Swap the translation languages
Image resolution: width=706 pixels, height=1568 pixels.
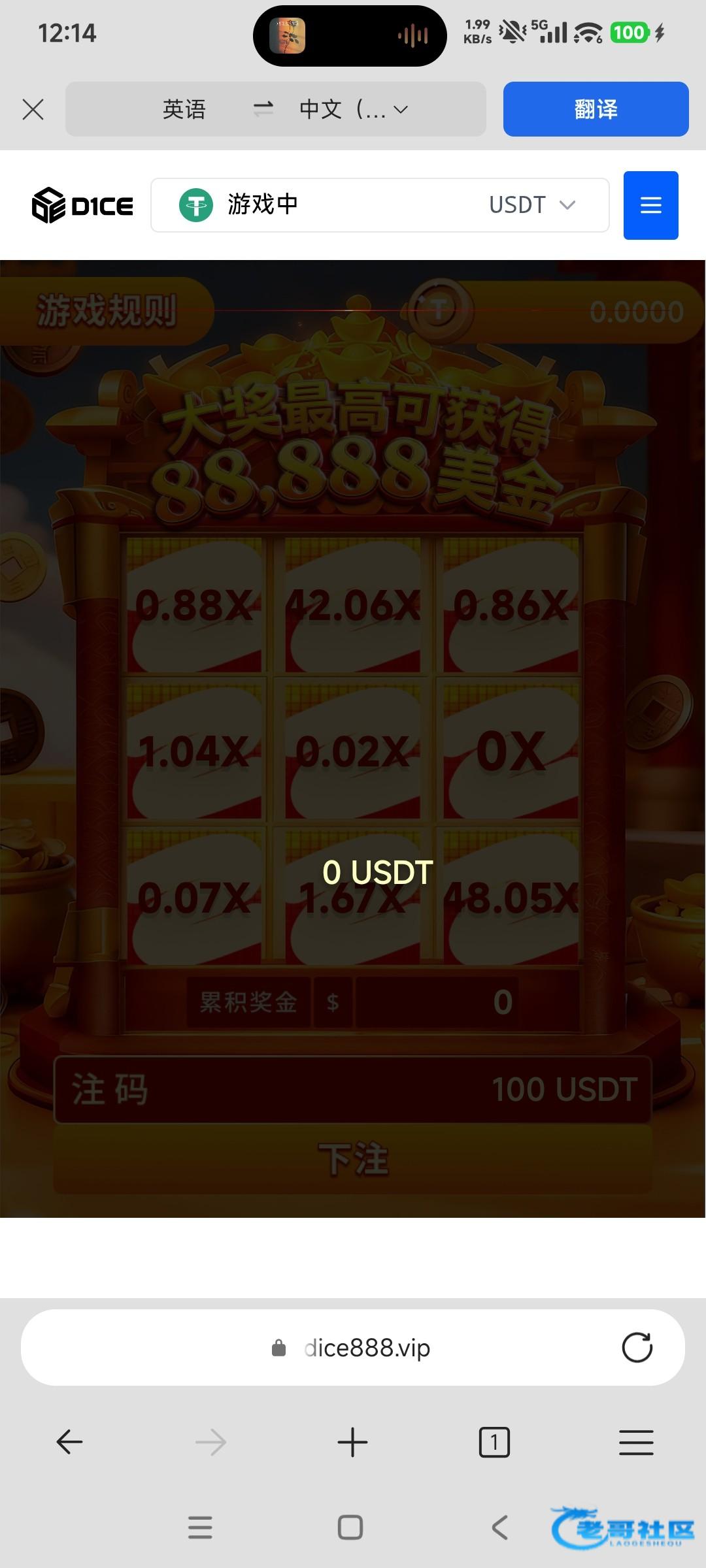click(x=263, y=109)
